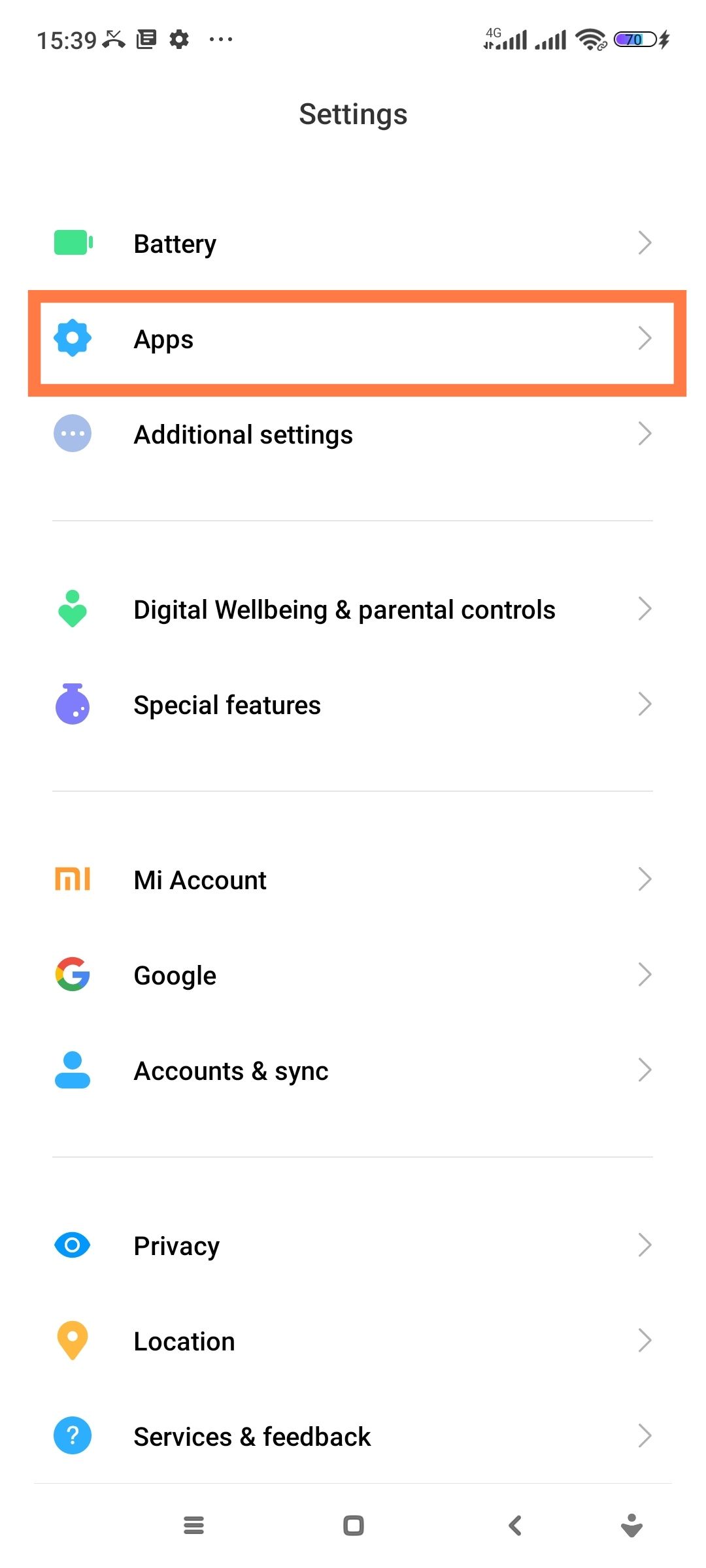Click the Google 'G' icon

(x=72, y=974)
